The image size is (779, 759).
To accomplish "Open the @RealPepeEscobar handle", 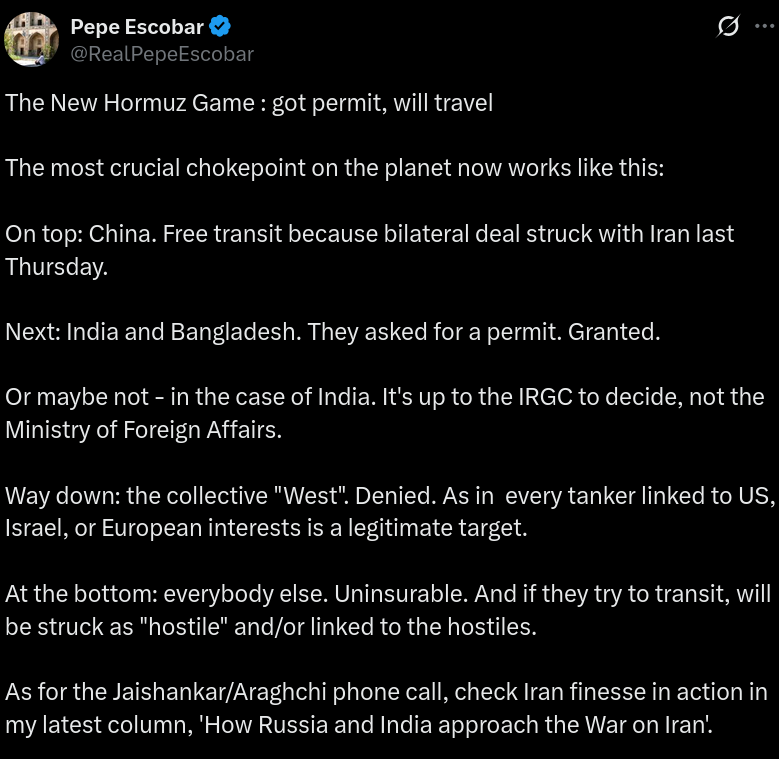I will tap(162, 54).
